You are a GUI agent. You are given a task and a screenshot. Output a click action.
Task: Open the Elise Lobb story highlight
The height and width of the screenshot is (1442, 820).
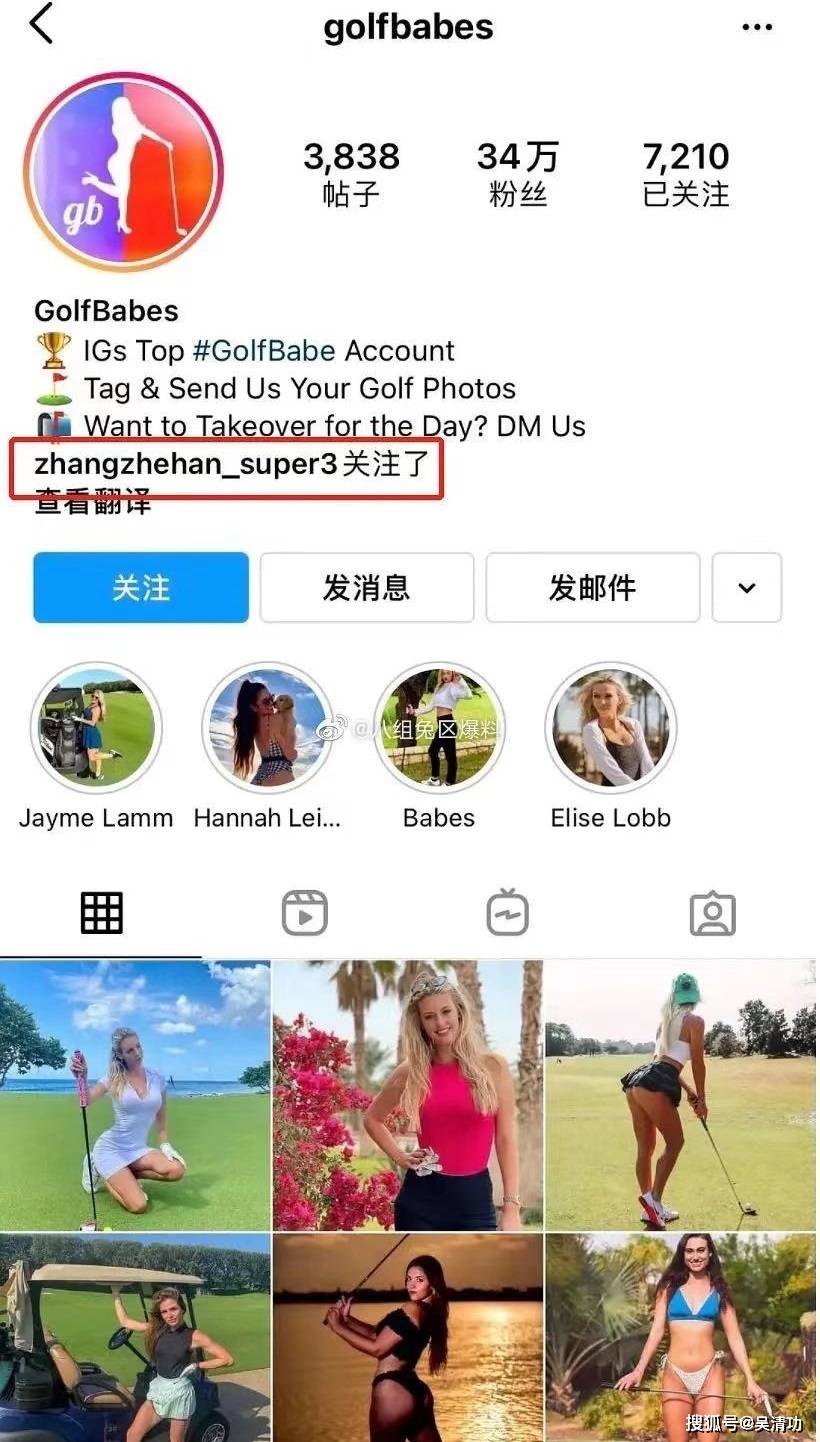click(610, 728)
